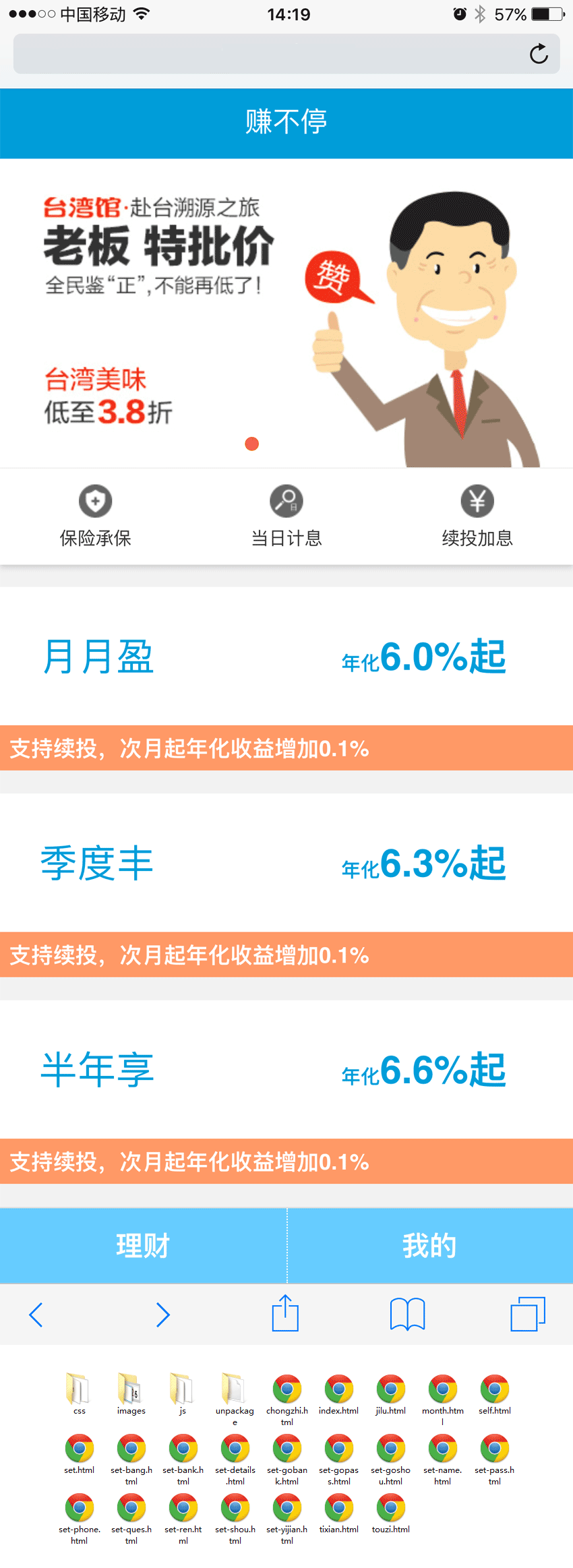
Task: Reload the page in the address bar
Action: click(539, 54)
